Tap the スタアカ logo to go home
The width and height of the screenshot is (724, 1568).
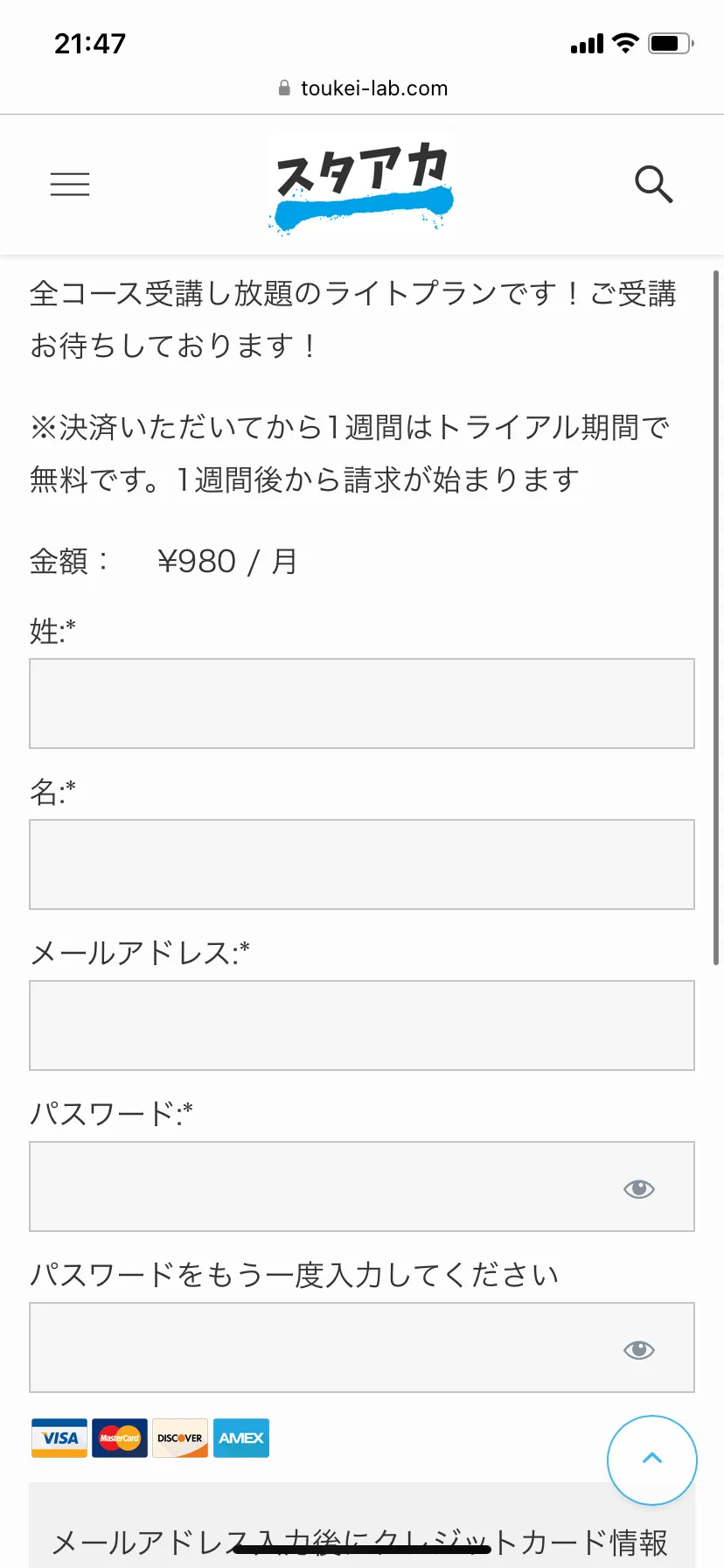coord(362,185)
